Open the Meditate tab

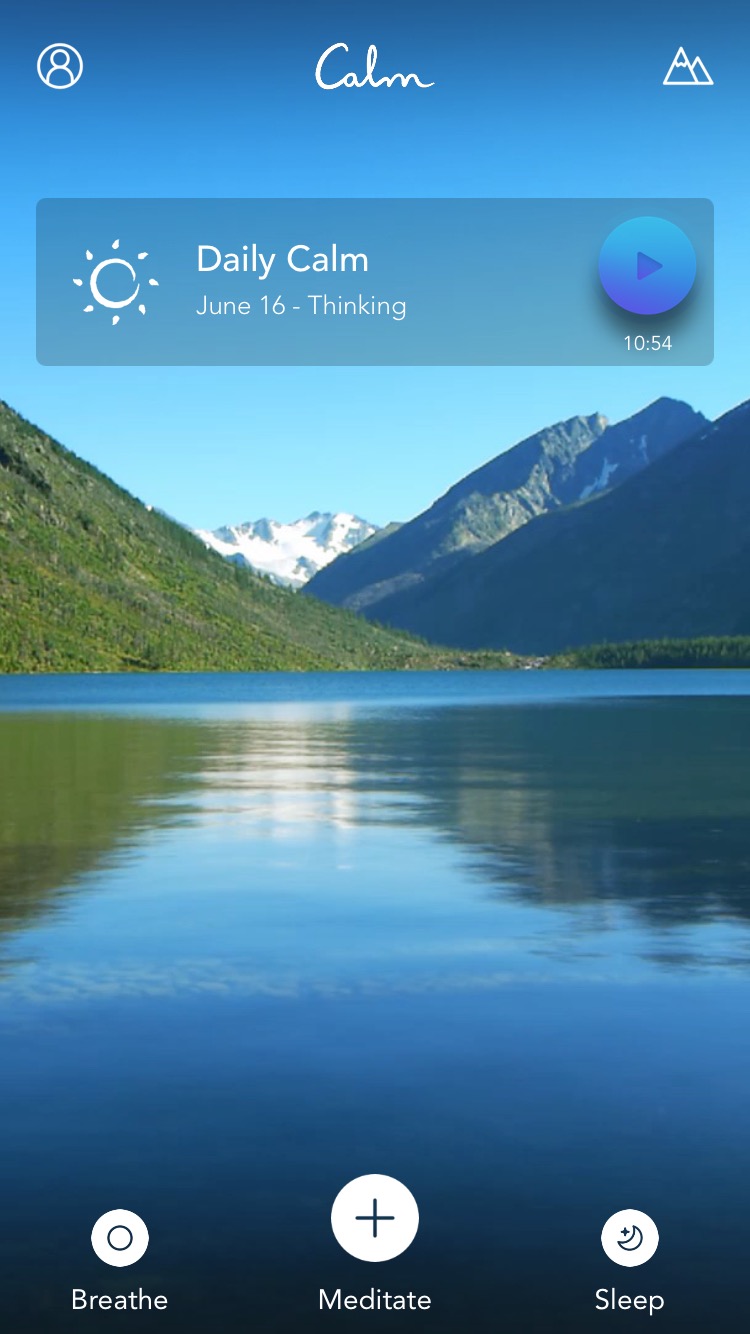pos(375,1219)
